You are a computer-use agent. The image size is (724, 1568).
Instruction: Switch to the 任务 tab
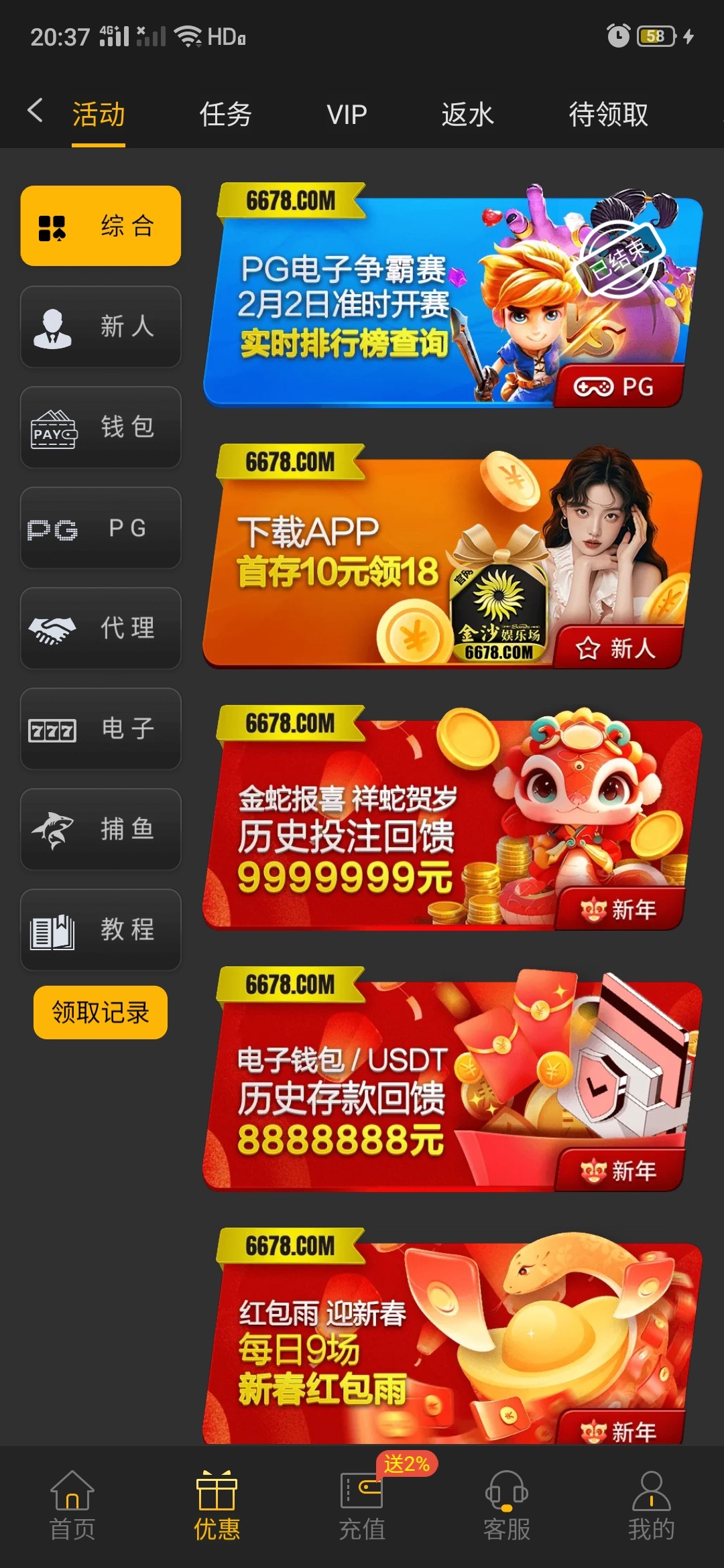tap(226, 115)
